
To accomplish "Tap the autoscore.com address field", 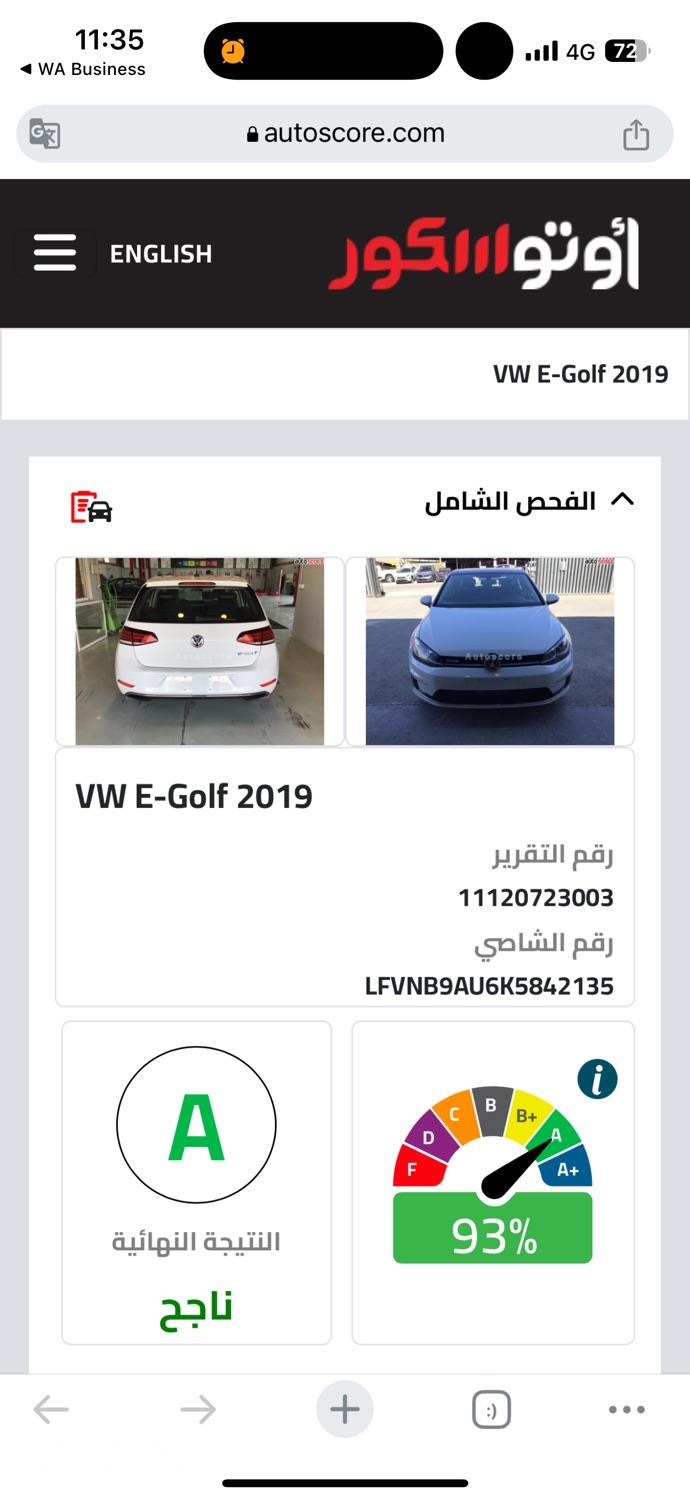I will (345, 134).
